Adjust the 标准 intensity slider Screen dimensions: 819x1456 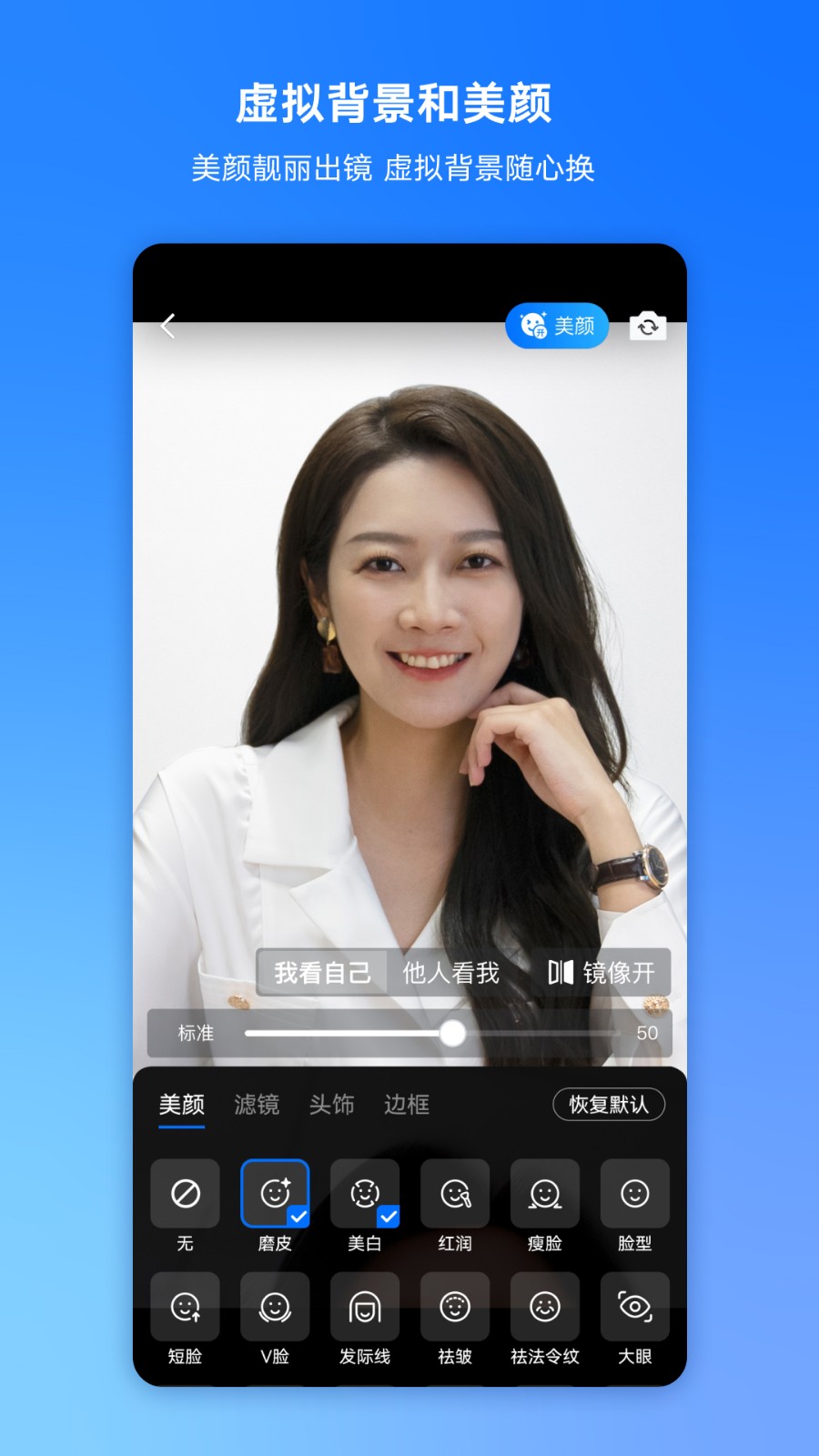pyautogui.click(x=452, y=1035)
